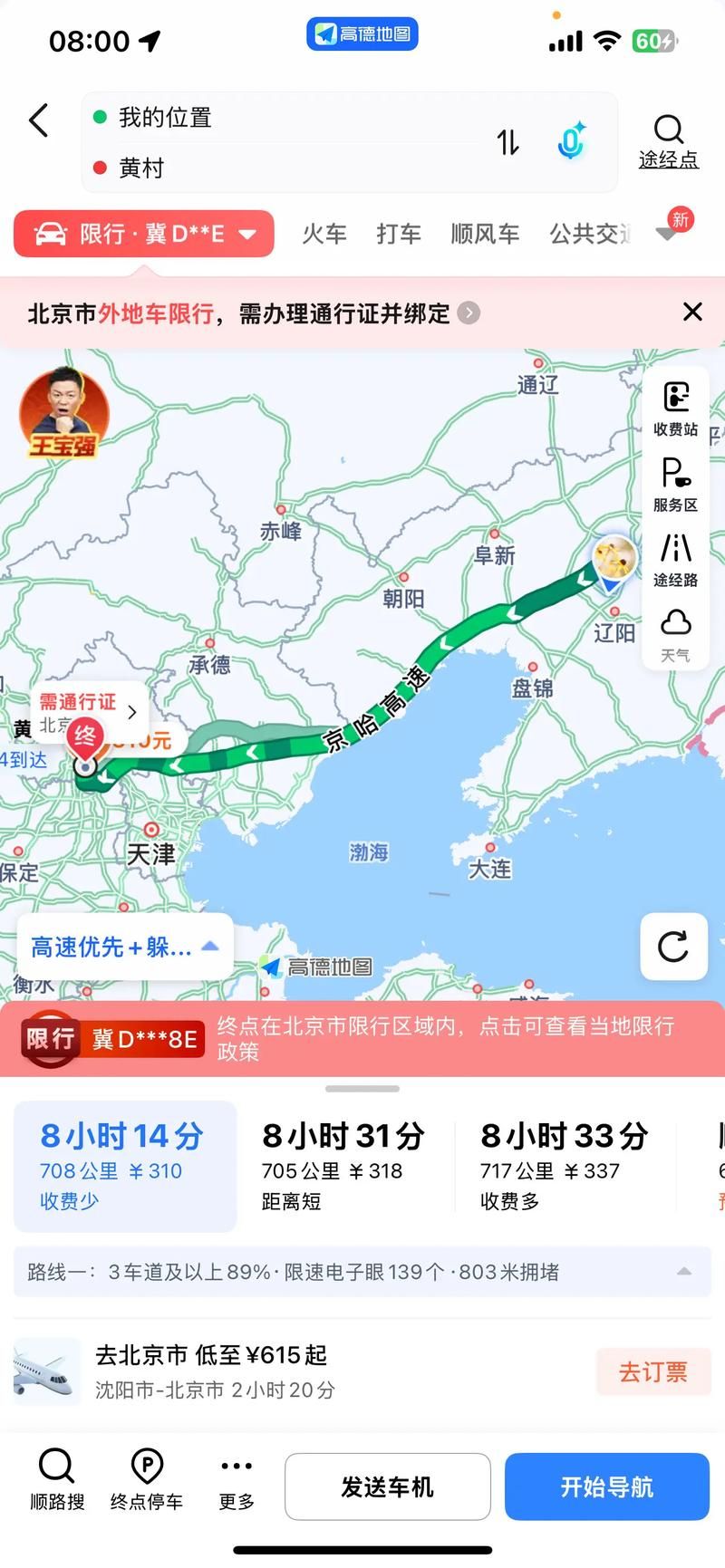Tap 开始导航 to start navigation
The width and height of the screenshot is (725, 1568).
pos(605,1486)
